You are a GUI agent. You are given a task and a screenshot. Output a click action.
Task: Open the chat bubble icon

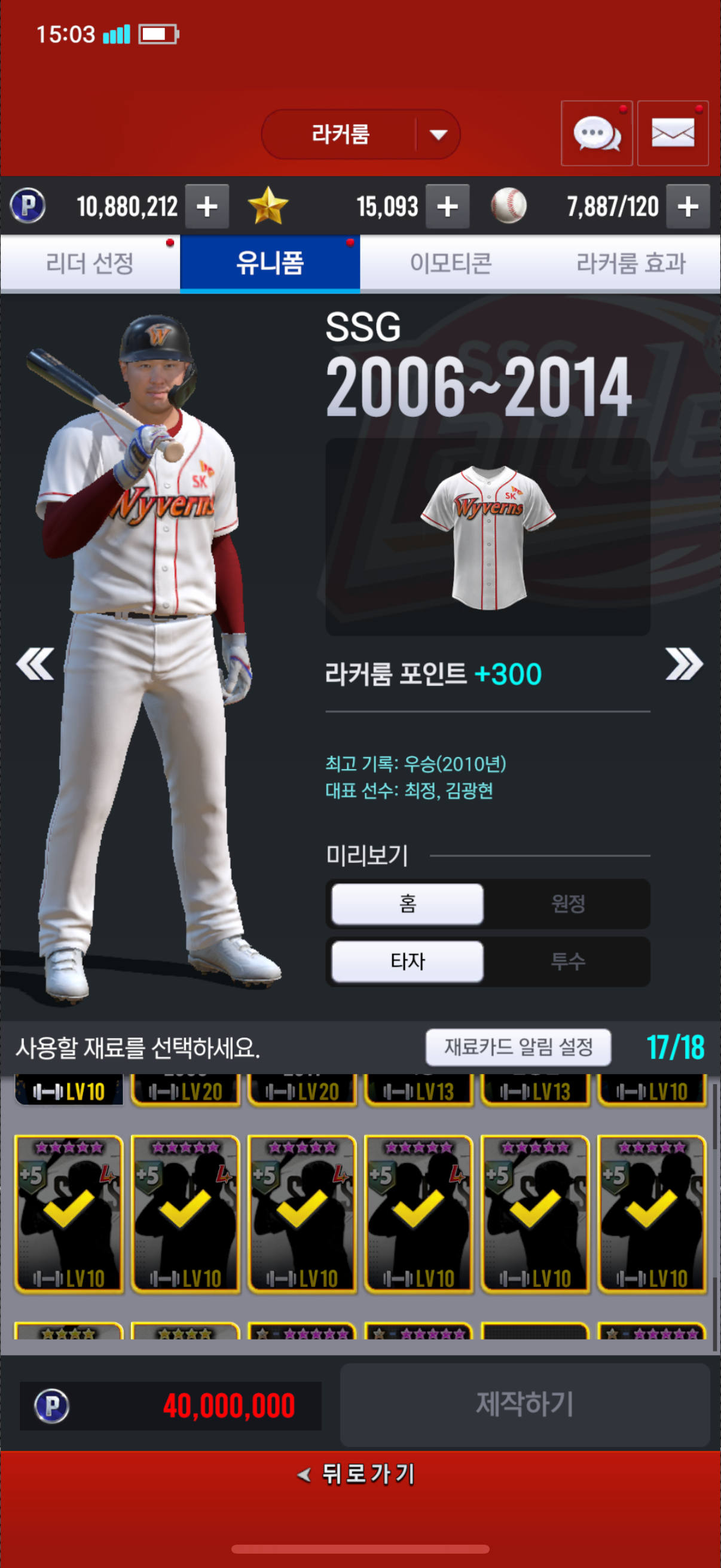596,133
